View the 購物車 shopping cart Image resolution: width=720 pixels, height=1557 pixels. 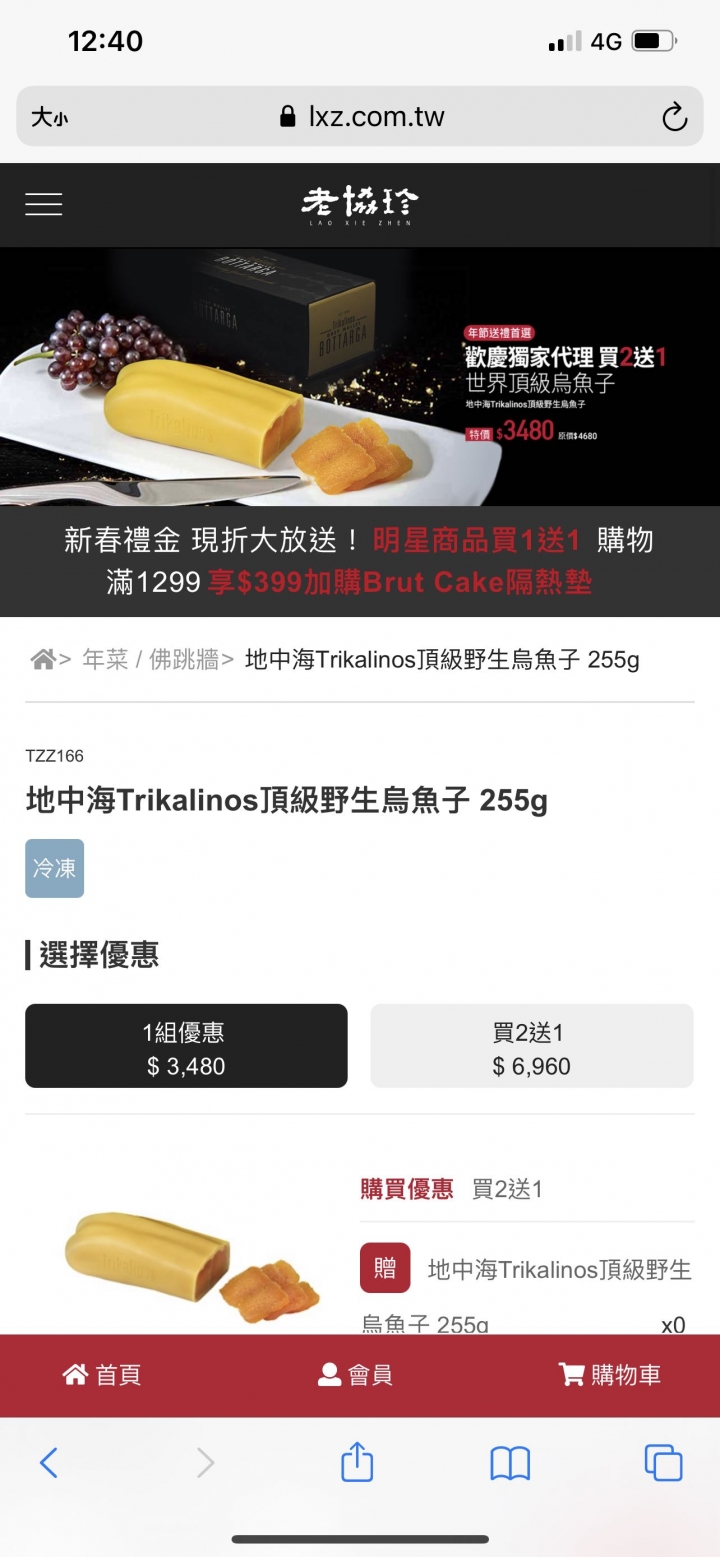pyautogui.click(x=610, y=1375)
